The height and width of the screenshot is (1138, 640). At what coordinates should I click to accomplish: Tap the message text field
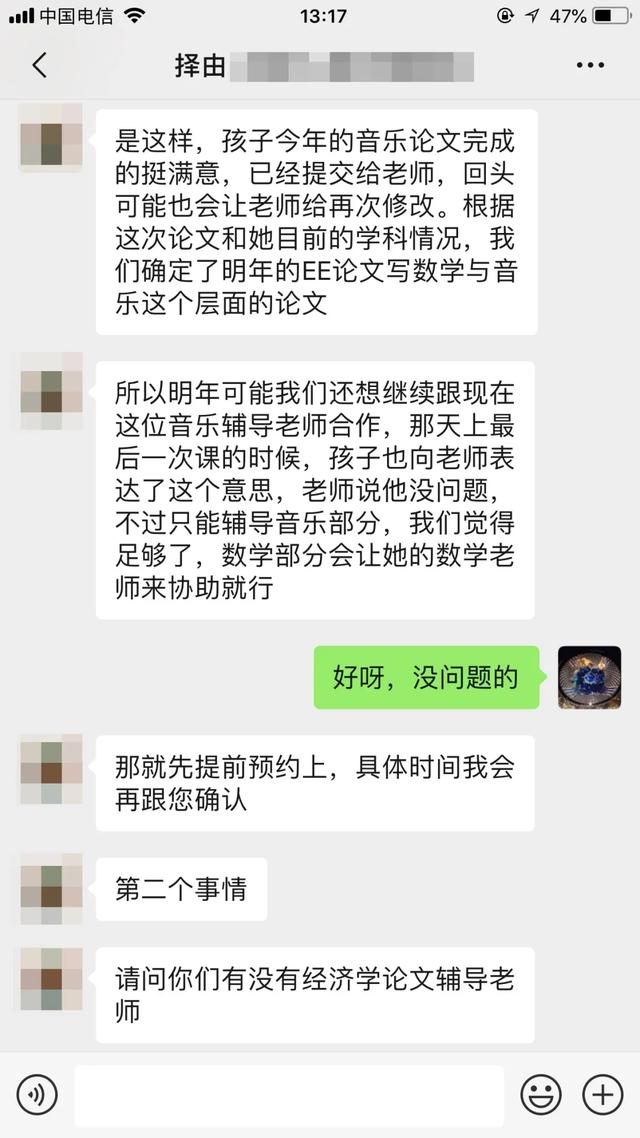pyautogui.click(x=289, y=1095)
